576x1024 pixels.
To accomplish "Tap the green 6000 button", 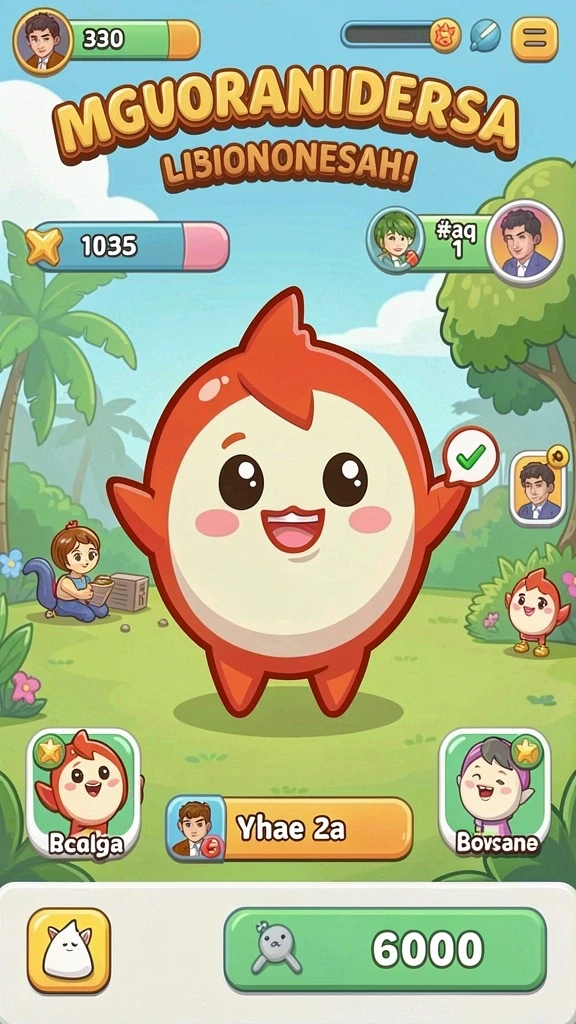I will point(385,950).
